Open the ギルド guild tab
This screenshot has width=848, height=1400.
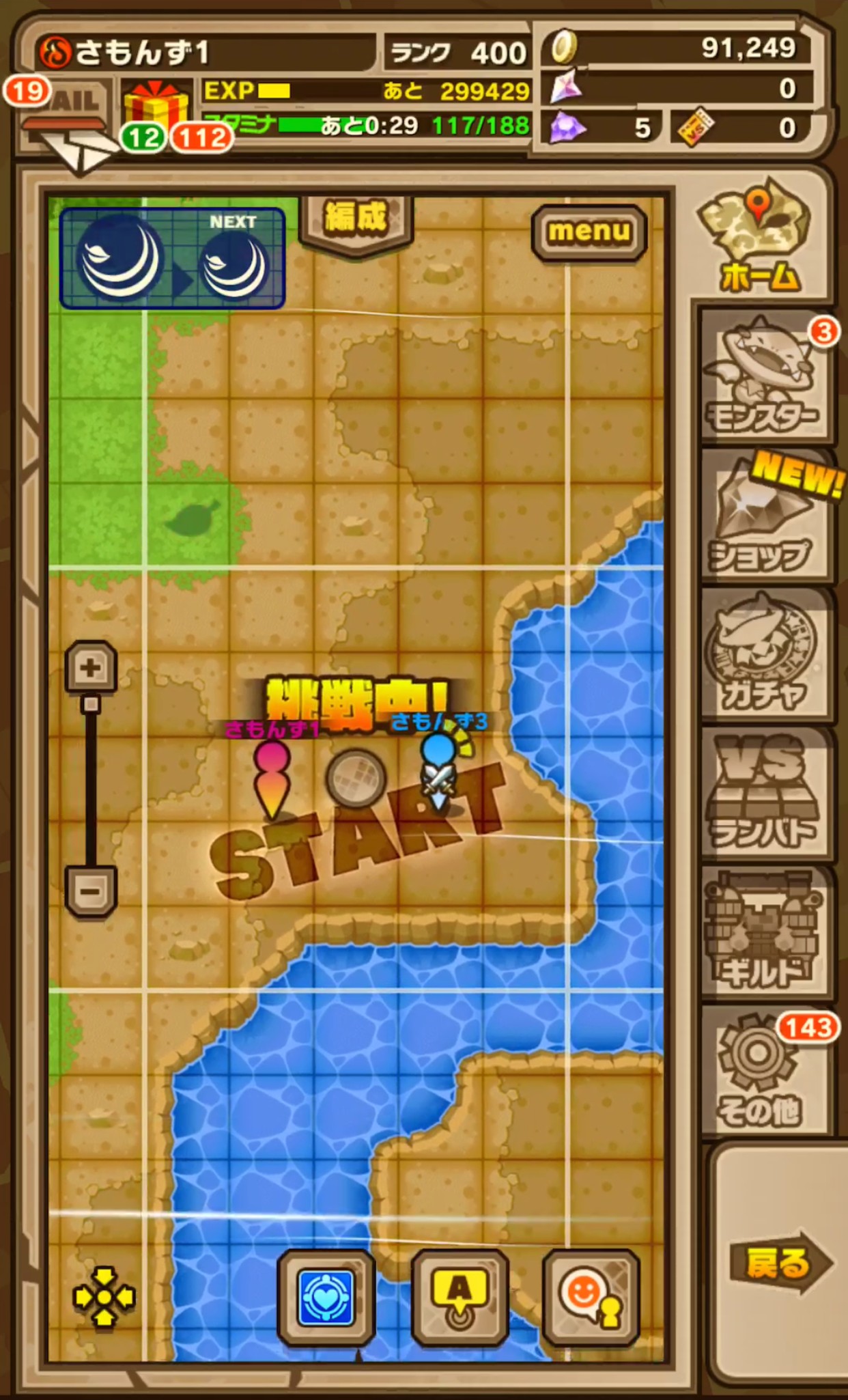765,933
